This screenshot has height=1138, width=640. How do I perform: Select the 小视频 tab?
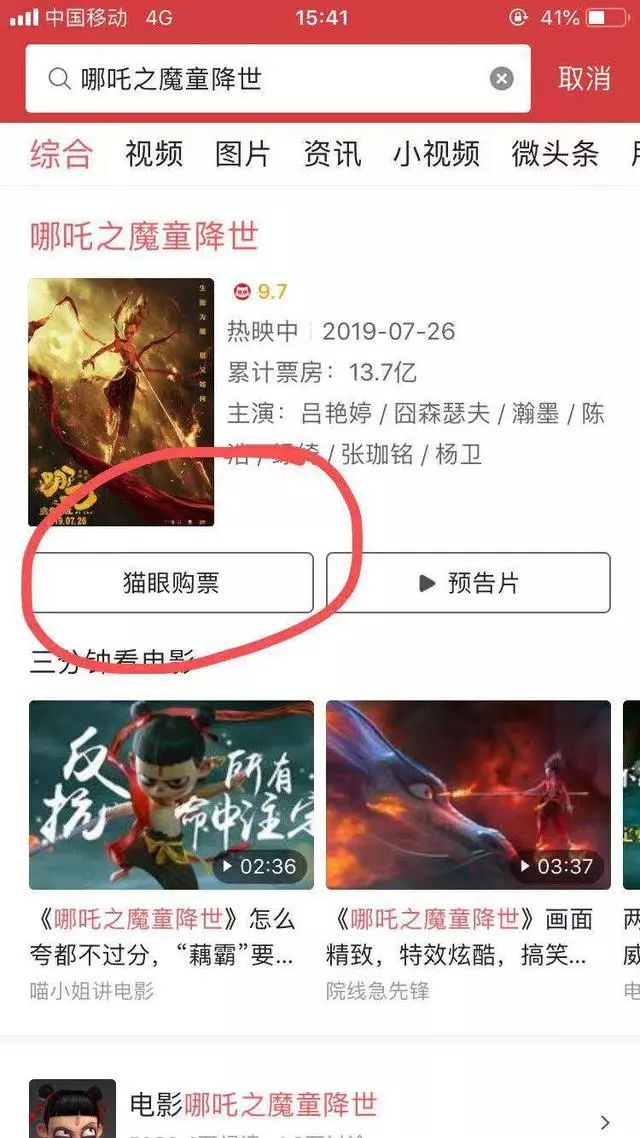[436, 154]
